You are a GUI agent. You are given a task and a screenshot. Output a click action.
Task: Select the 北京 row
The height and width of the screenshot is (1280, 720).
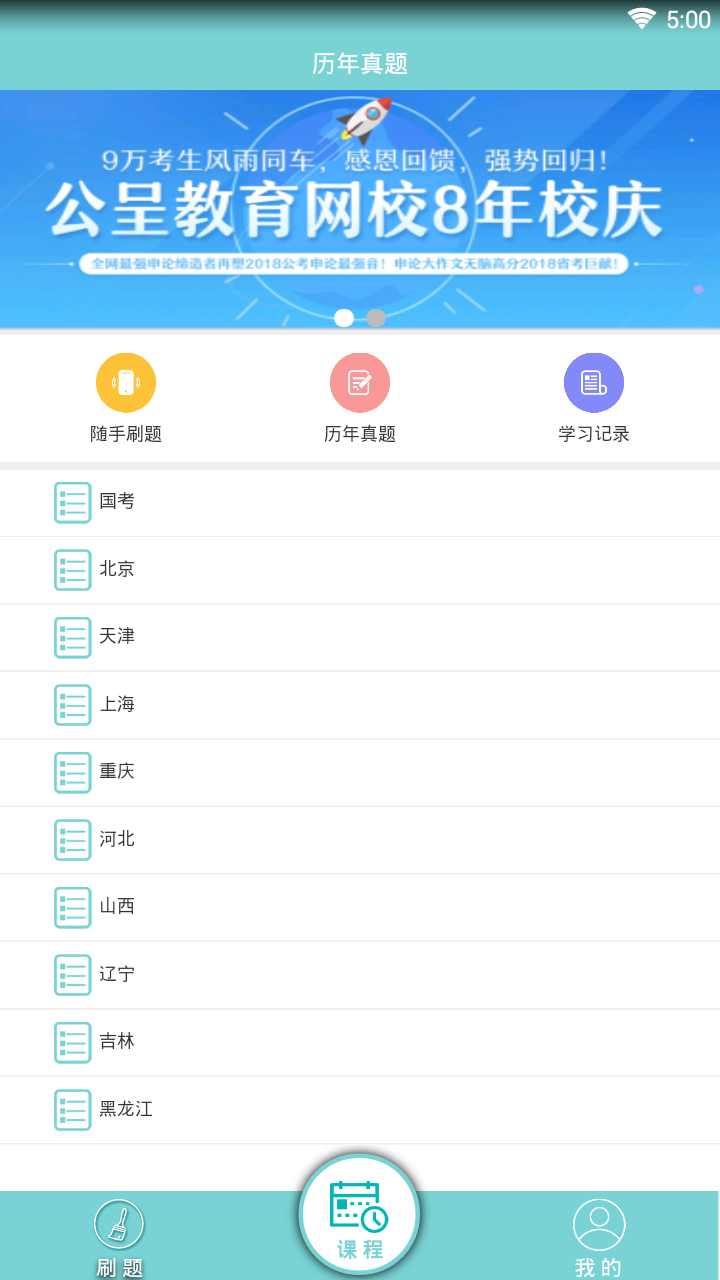(360, 570)
